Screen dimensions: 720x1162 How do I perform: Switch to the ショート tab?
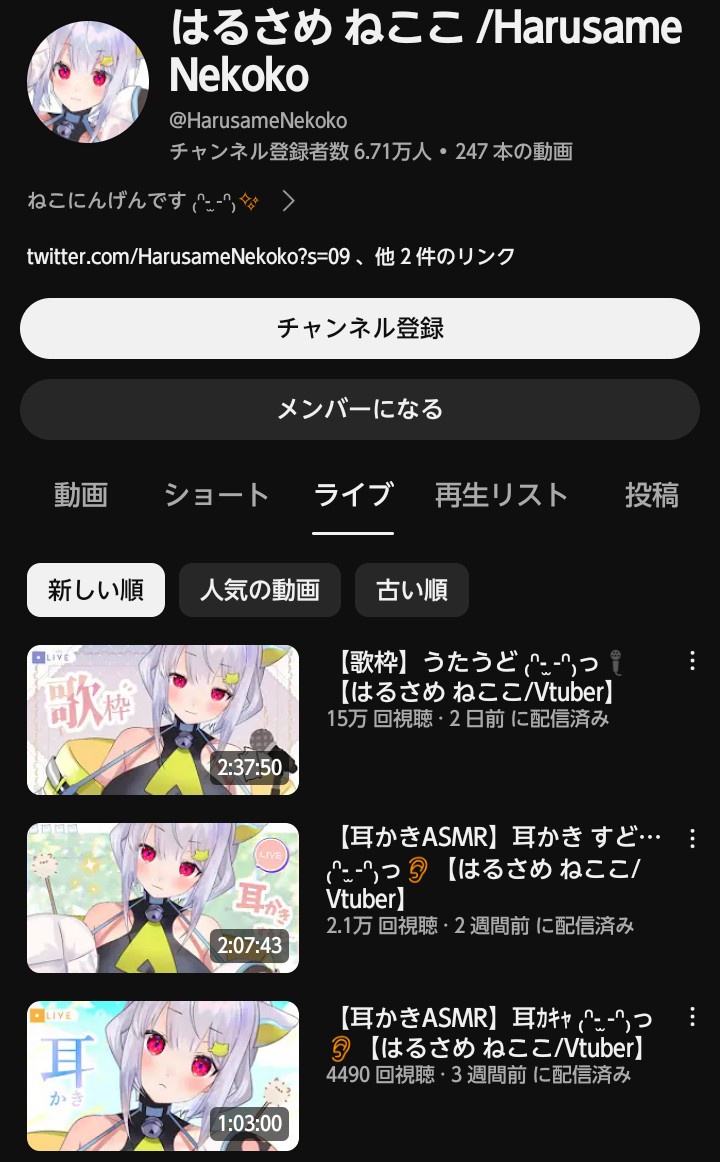pyautogui.click(x=216, y=495)
